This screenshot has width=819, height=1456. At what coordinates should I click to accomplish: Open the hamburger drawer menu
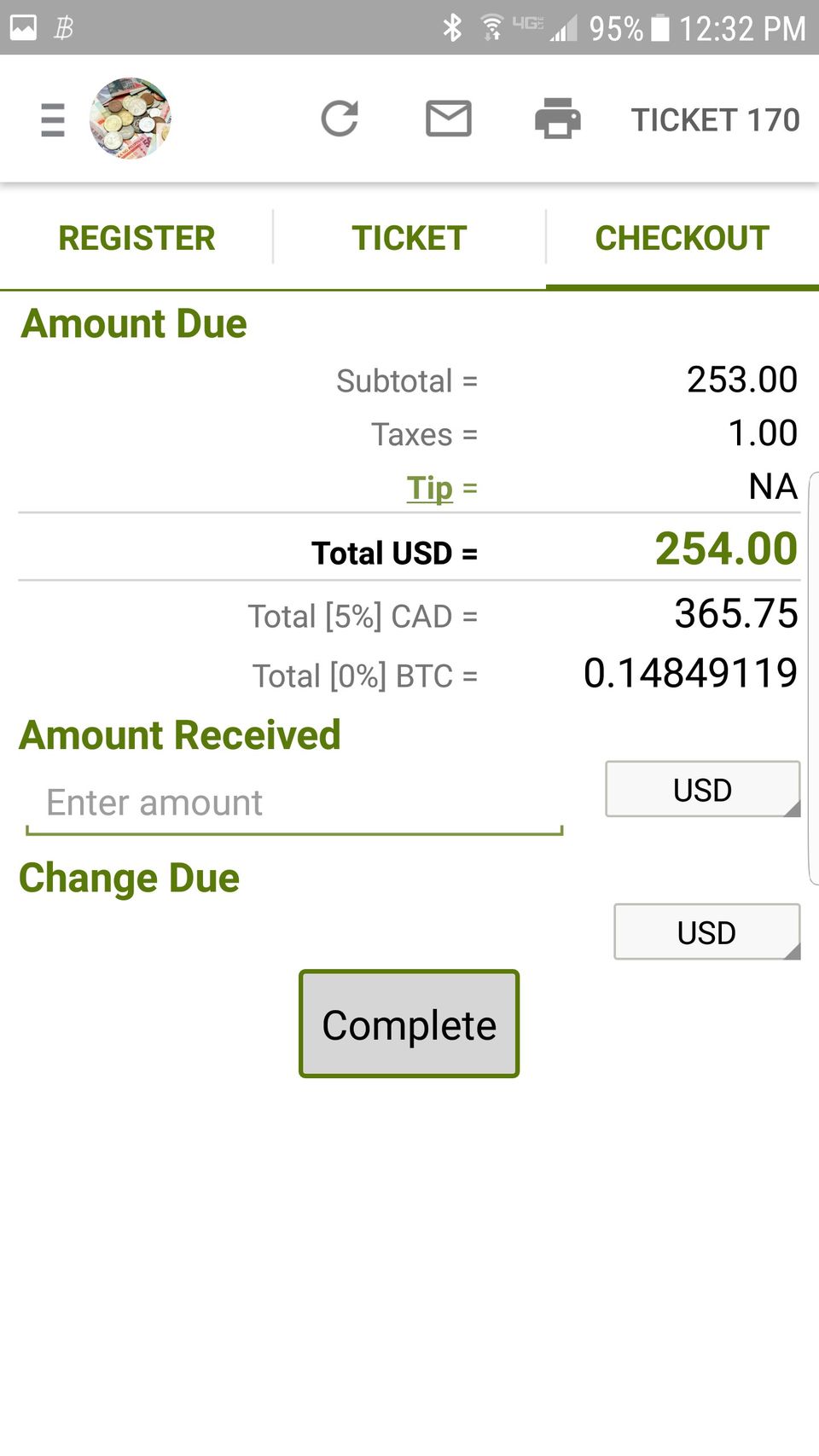tap(53, 119)
